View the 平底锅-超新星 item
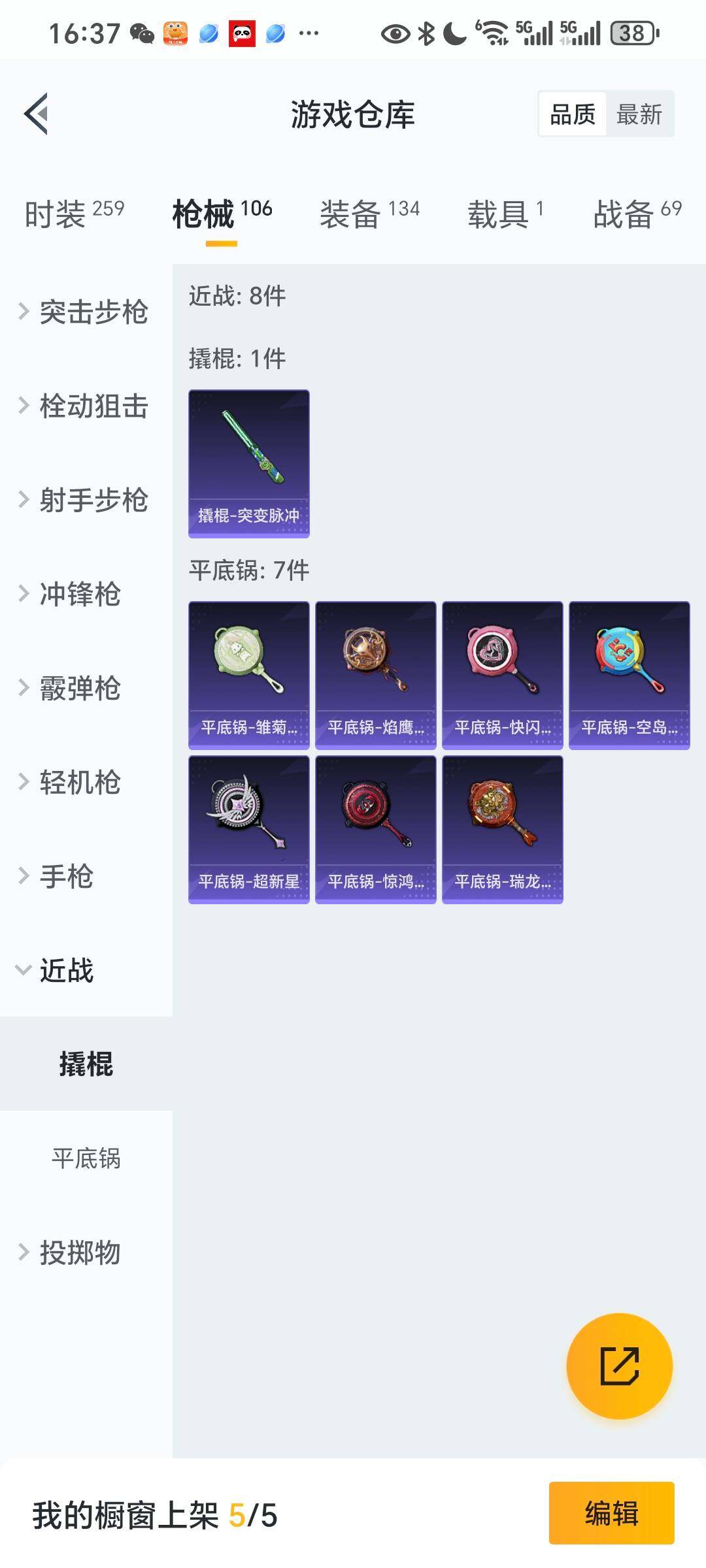706x1568 pixels. coord(248,829)
